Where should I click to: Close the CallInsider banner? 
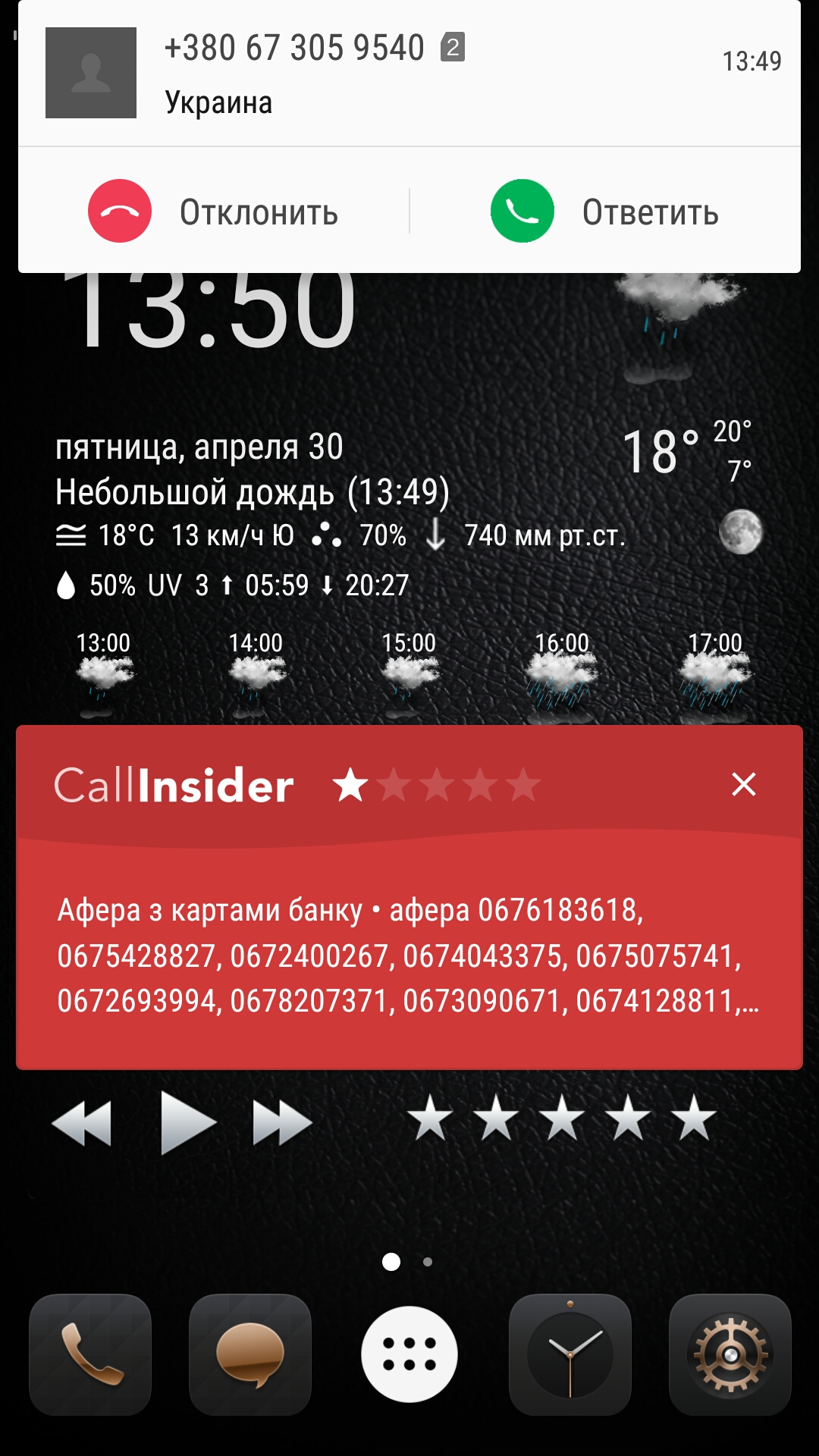tap(743, 784)
